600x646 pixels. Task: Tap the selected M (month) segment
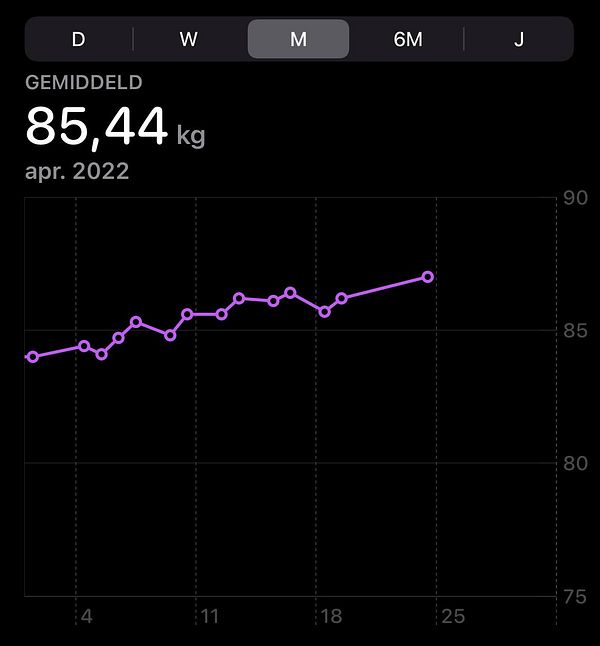[x=298, y=39]
